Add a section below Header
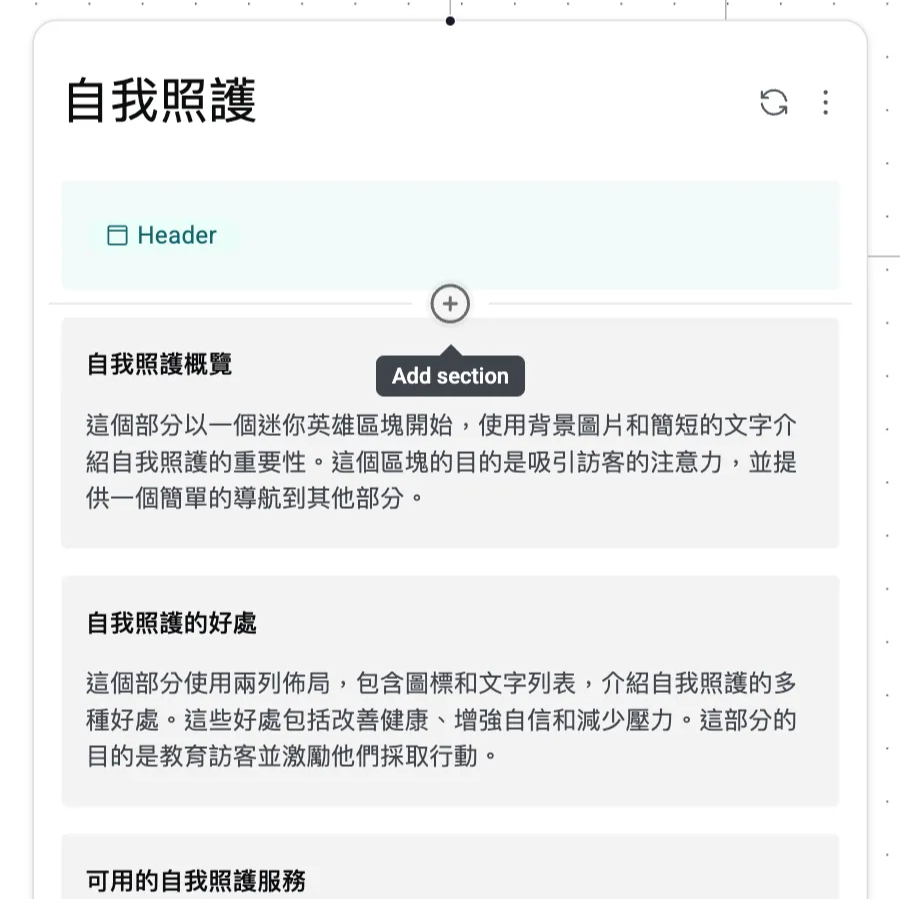 pos(450,304)
